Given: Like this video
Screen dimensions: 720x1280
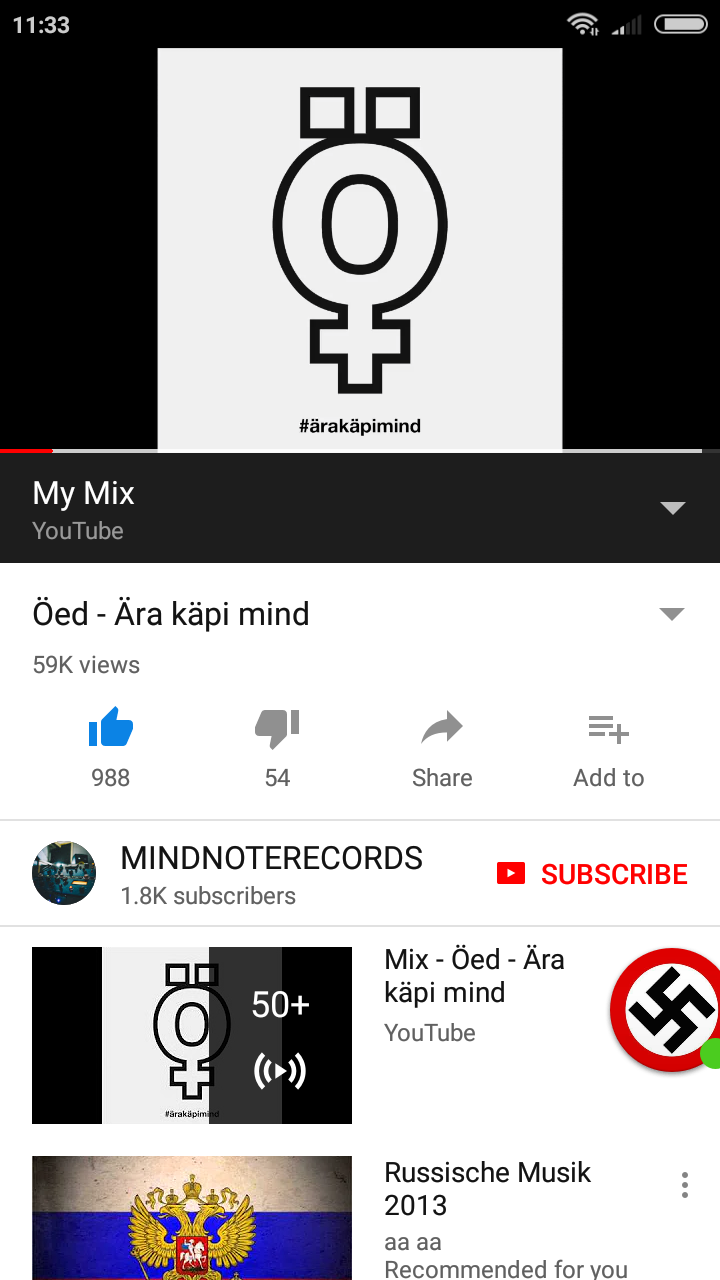Looking at the screenshot, I should (110, 747).
